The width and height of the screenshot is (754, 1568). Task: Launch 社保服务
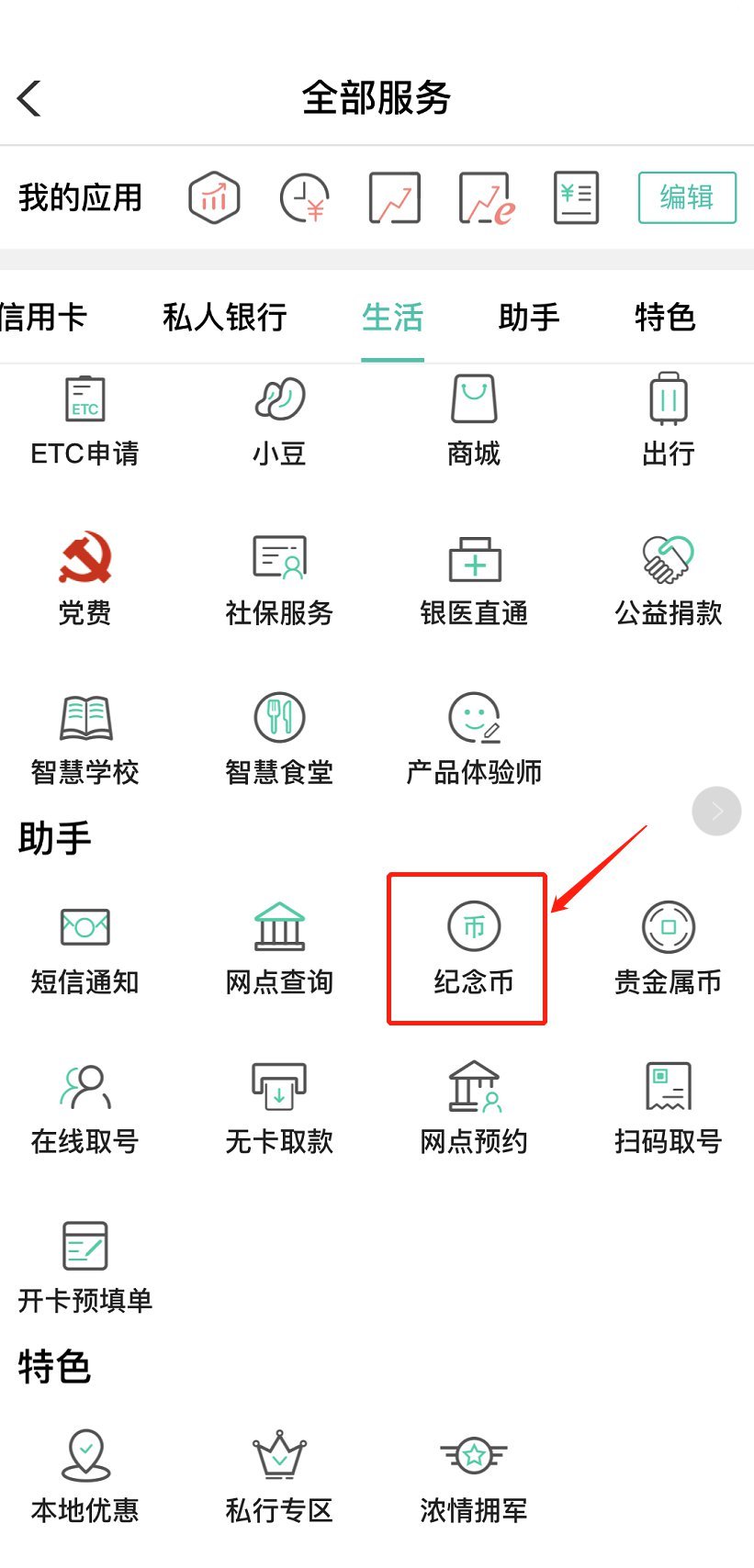pos(279,580)
